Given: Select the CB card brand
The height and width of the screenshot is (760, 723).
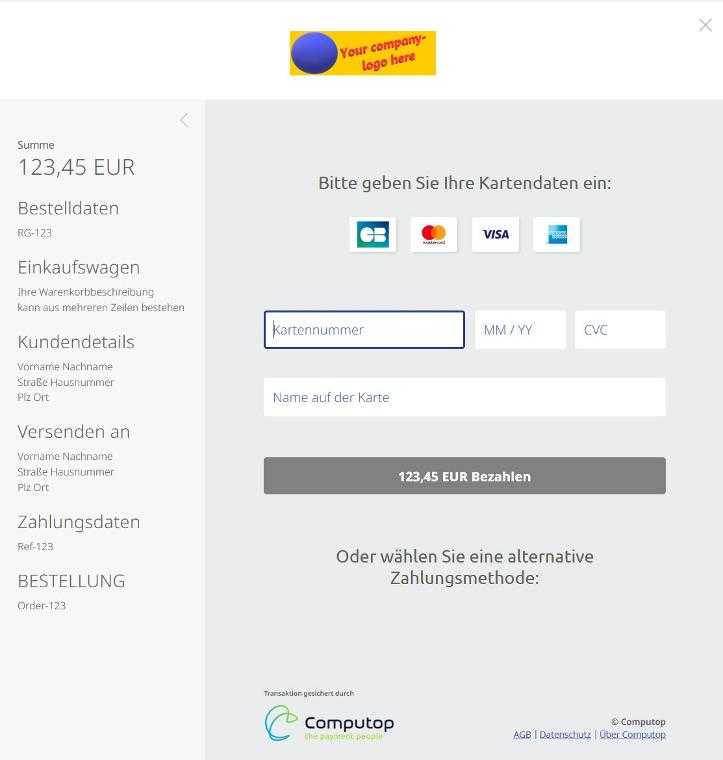Looking at the screenshot, I should tap(373, 234).
